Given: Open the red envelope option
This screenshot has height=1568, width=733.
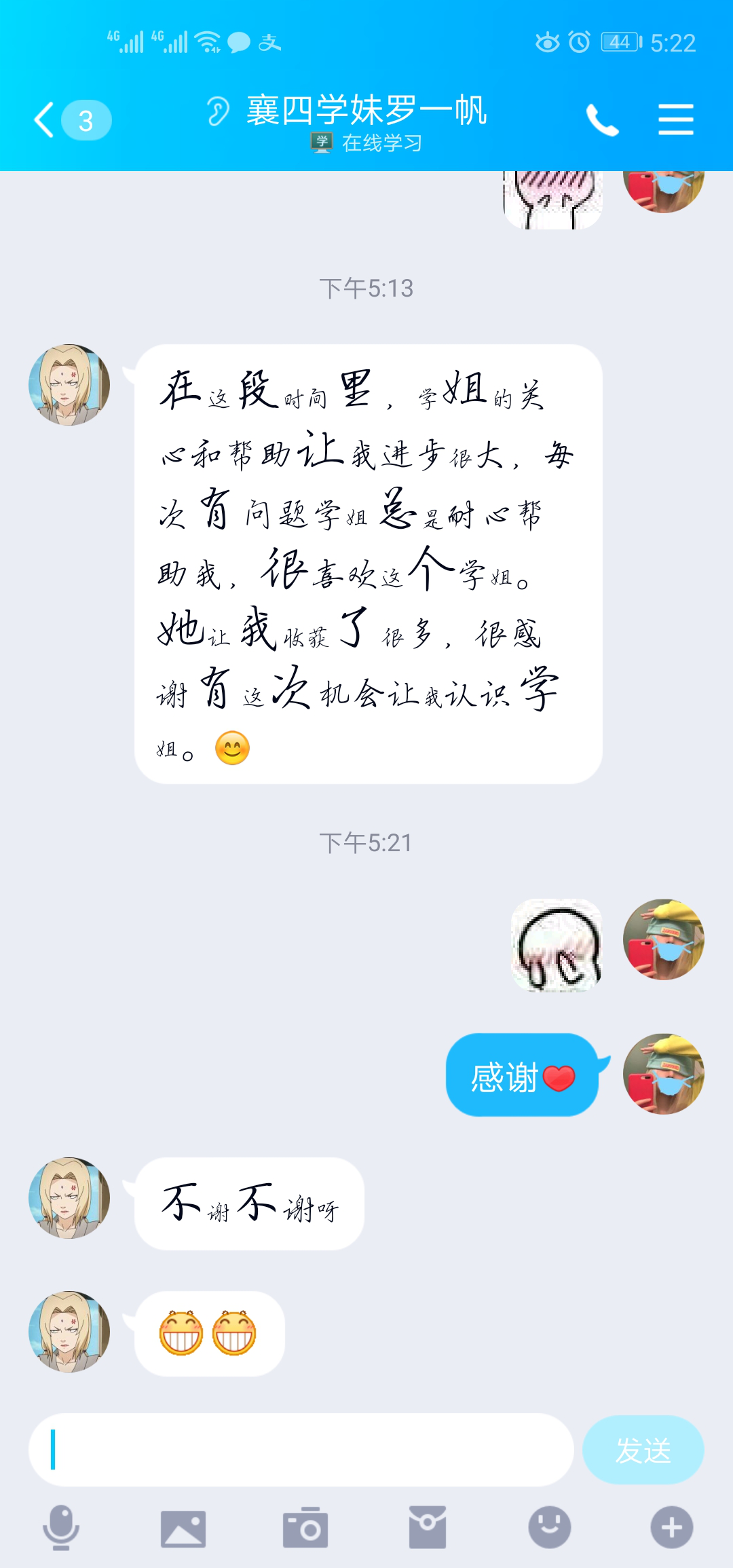Looking at the screenshot, I should click(427, 1528).
